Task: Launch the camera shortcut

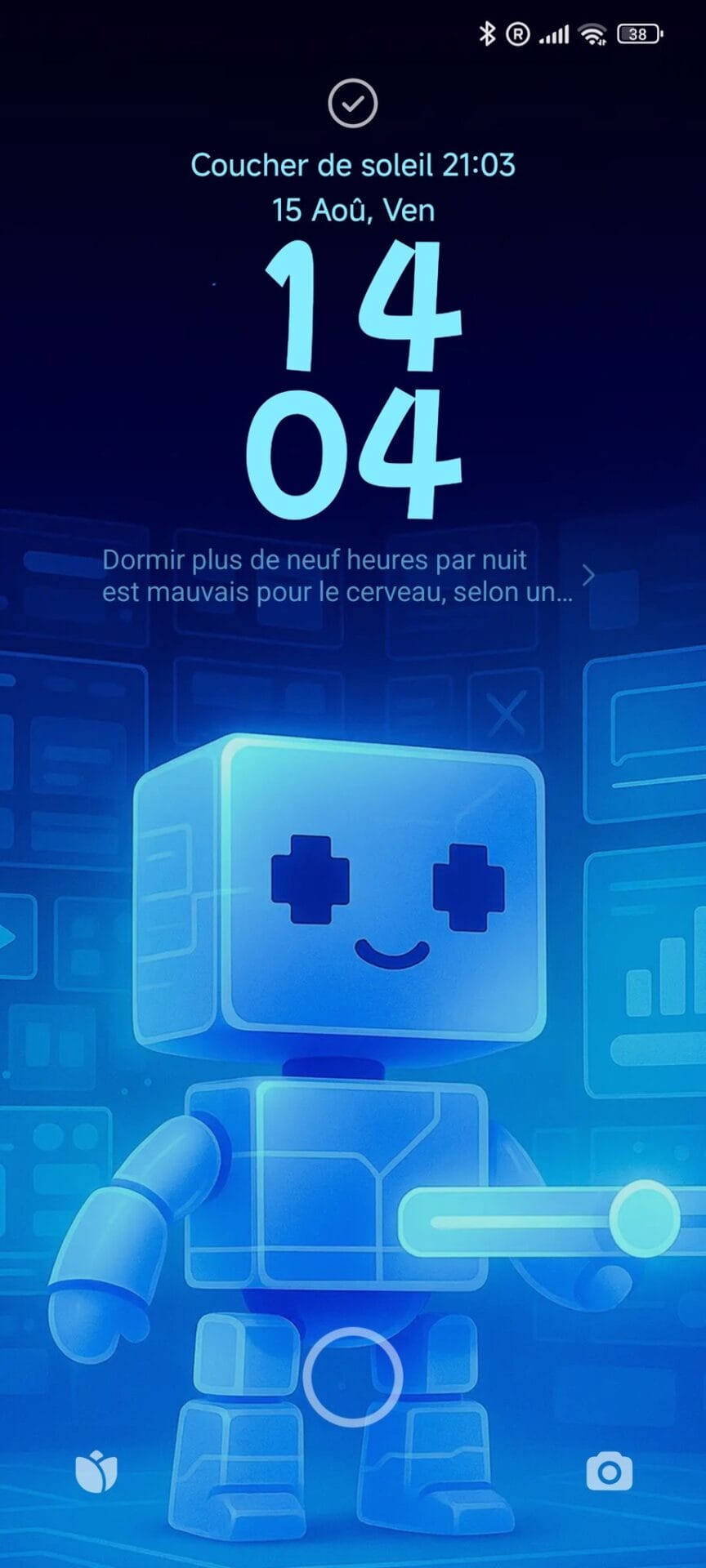Action: (x=609, y=1472)
